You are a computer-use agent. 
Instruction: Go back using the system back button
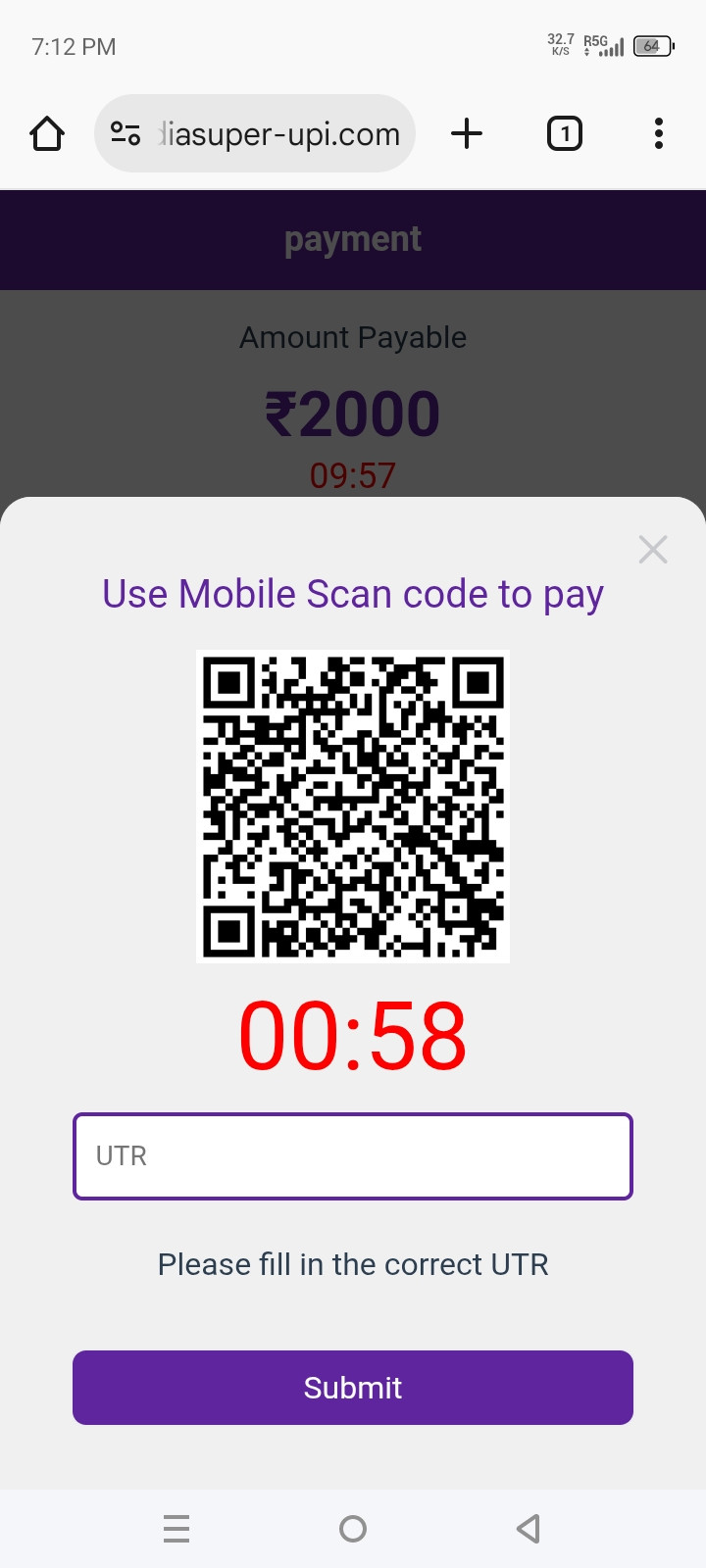point(529,1528)
